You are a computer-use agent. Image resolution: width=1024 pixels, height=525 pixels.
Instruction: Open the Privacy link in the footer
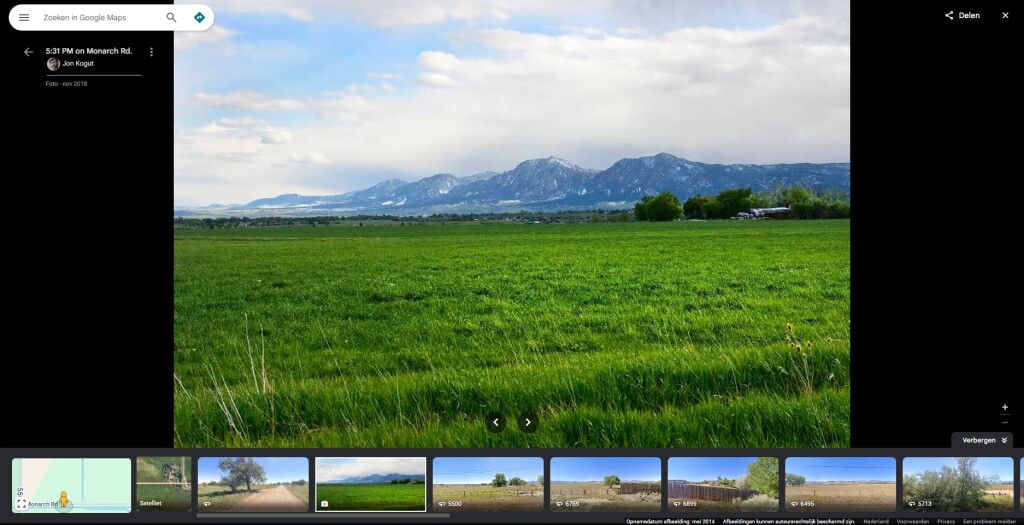945,521
